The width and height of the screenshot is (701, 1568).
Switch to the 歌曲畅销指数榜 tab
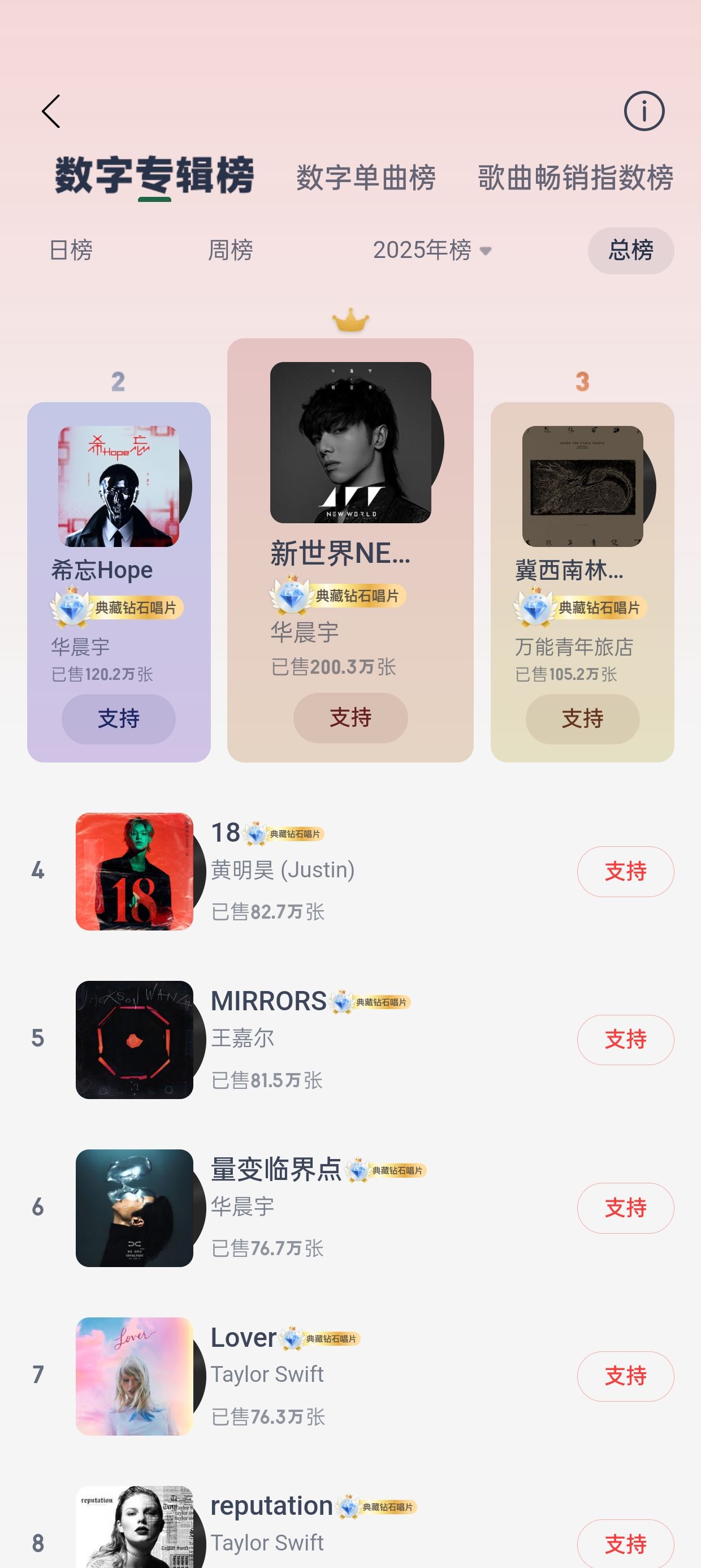click(575, 178)
